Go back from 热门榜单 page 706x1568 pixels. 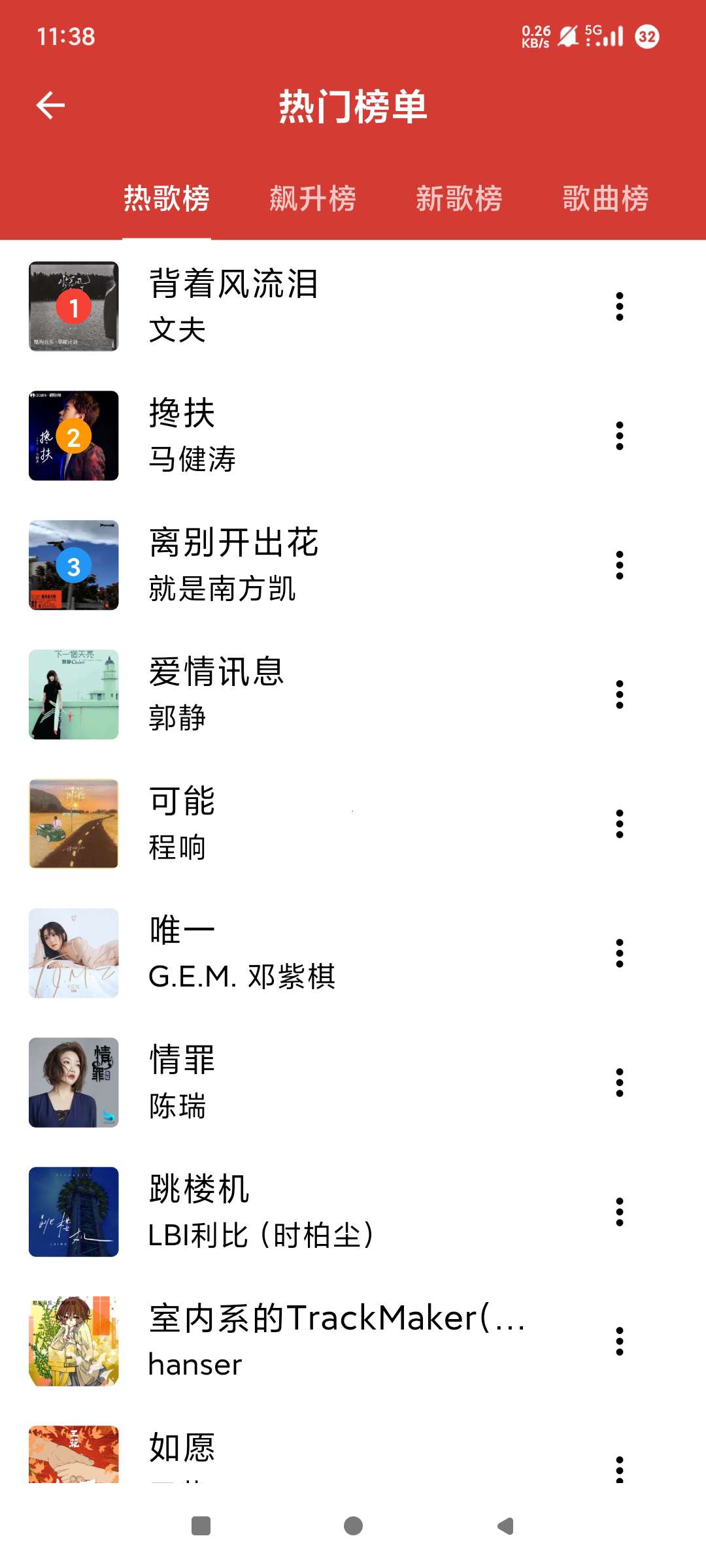point(50,105)
